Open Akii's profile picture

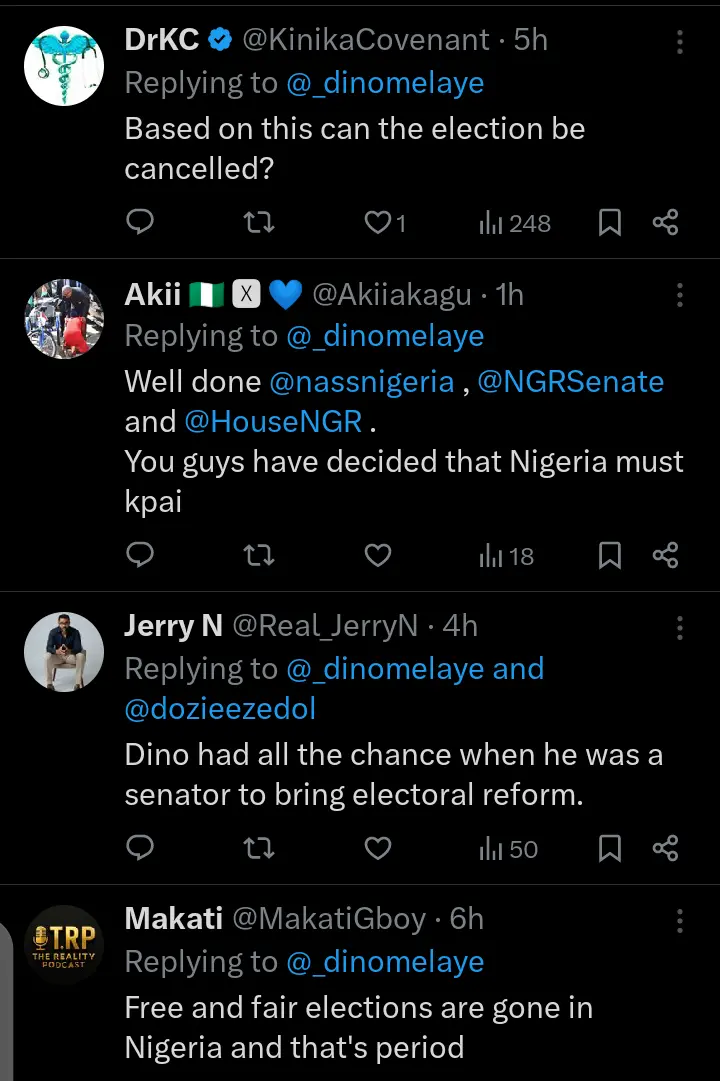[64, 319]
